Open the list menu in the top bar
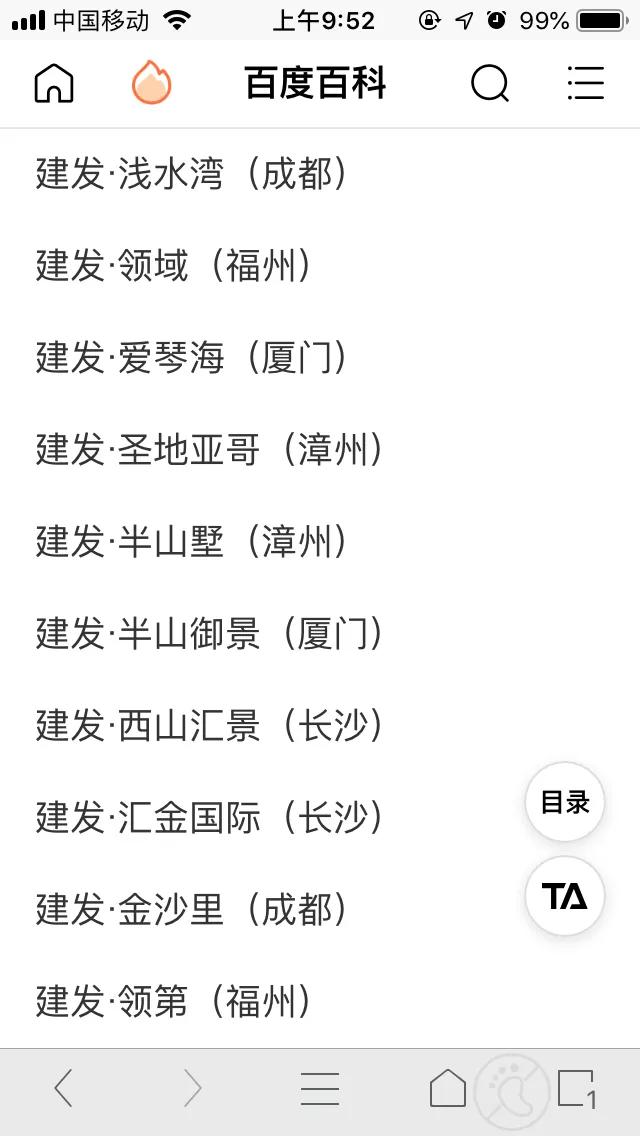 (586, 83)
